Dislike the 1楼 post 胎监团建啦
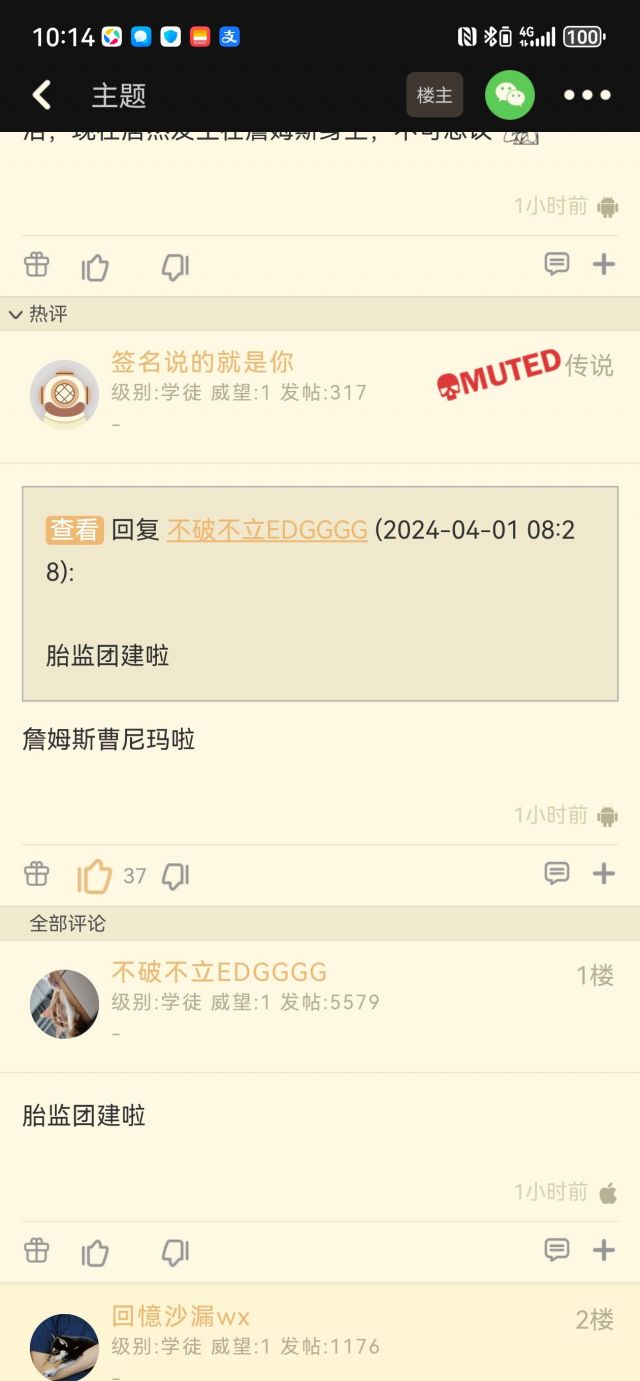640x1381 pixels. 175,1252
